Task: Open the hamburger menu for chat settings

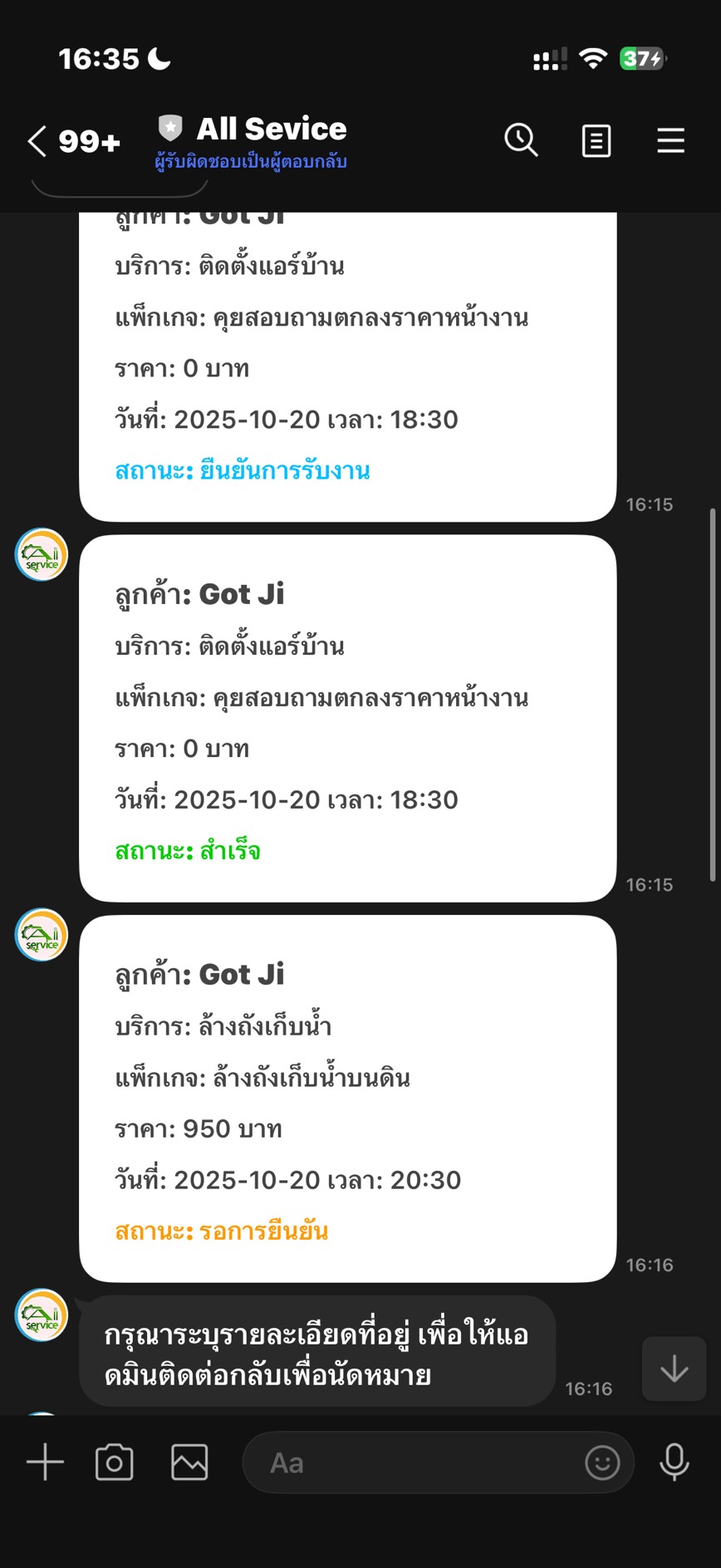Action: coord(671,141)
